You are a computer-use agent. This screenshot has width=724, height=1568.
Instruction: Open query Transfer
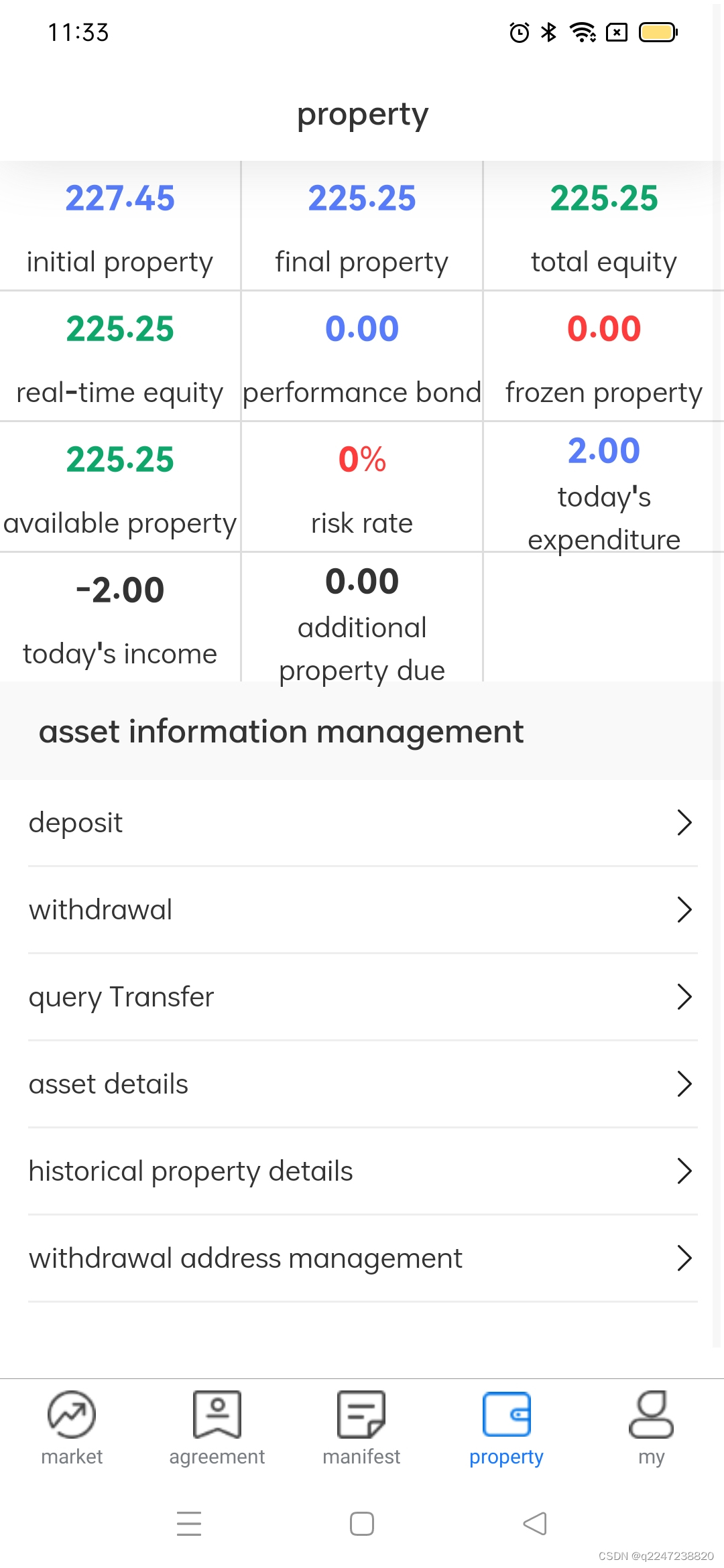(x=362, y=997)
